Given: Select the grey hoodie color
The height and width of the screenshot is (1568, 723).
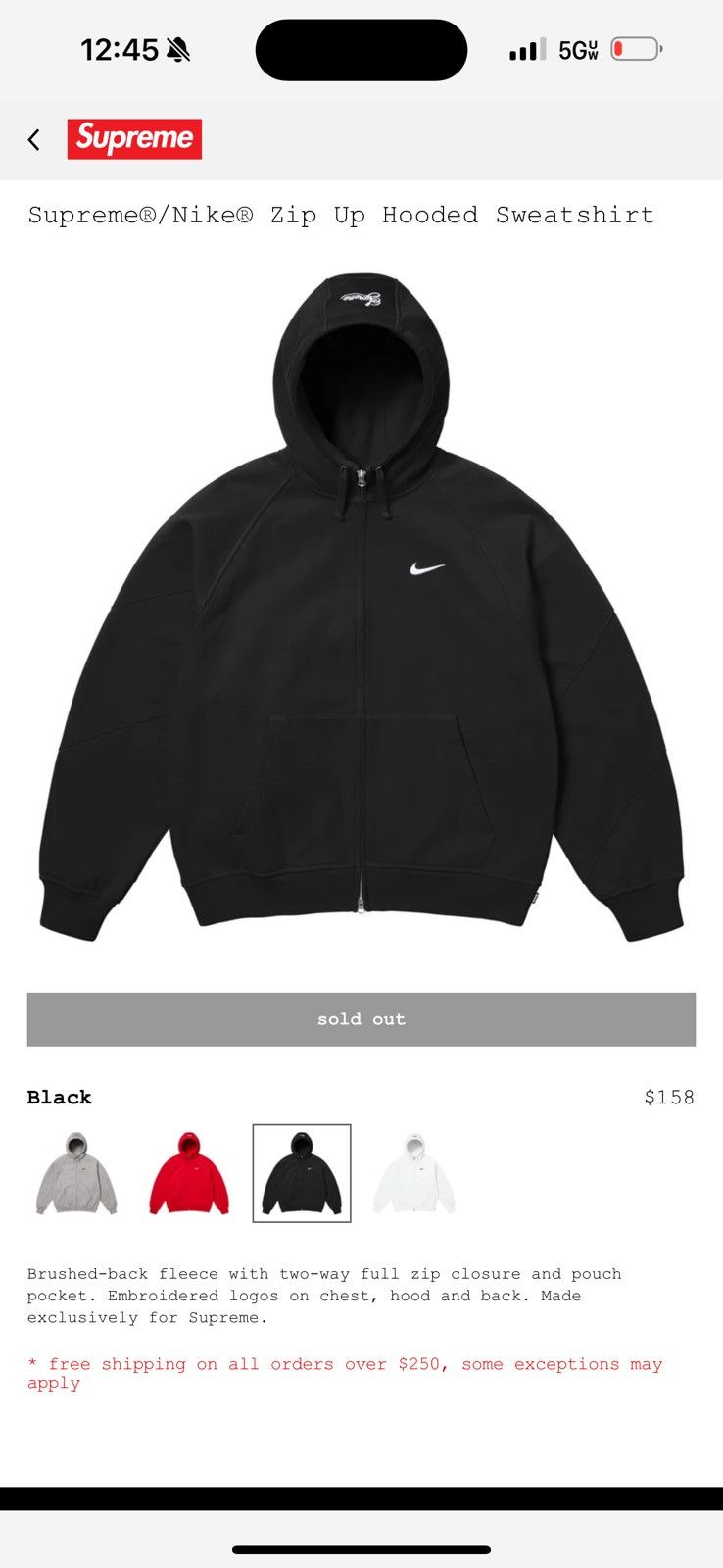Looking at the screenshot, I should pos(76,1173).
